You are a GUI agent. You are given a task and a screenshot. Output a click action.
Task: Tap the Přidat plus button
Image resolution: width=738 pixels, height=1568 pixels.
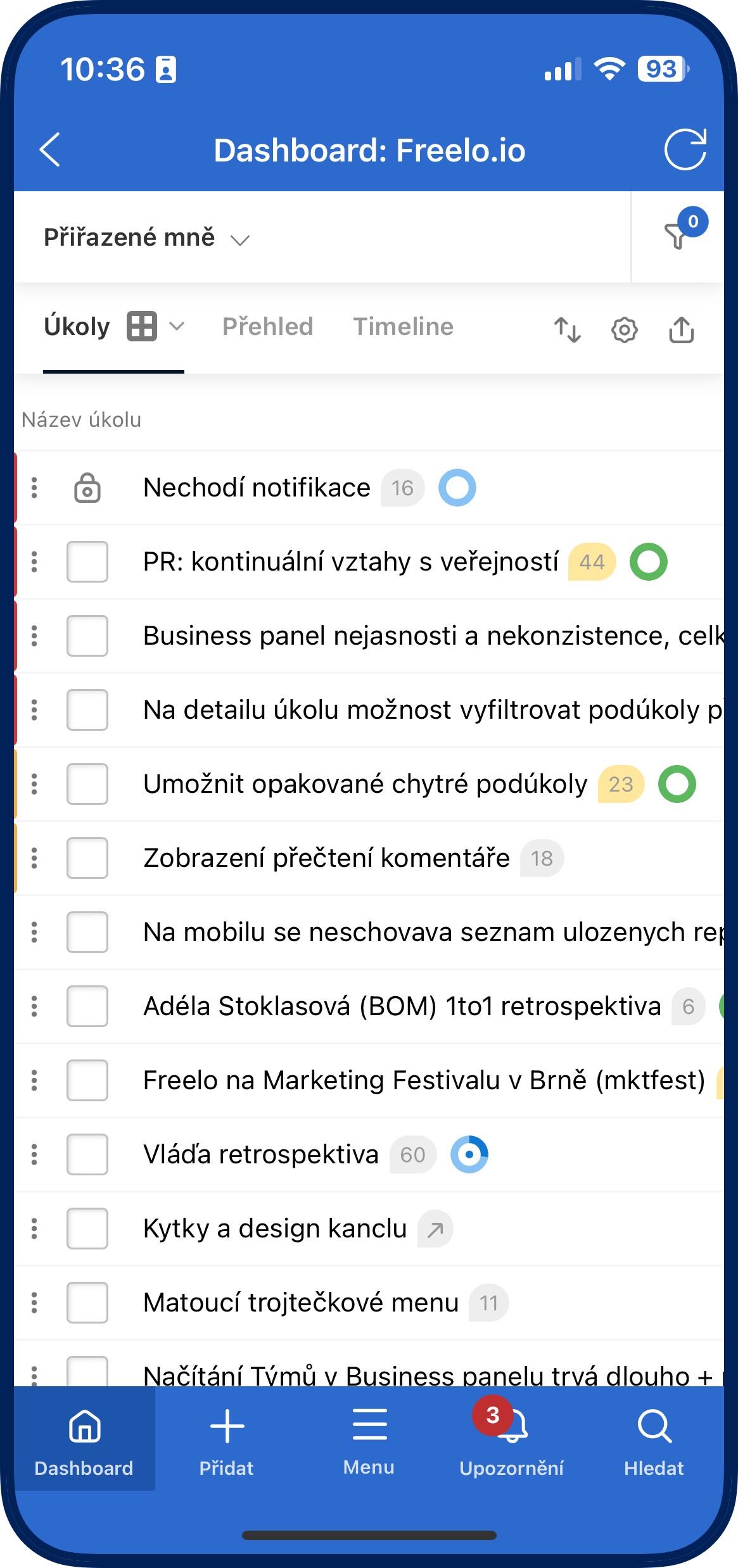227,1439
